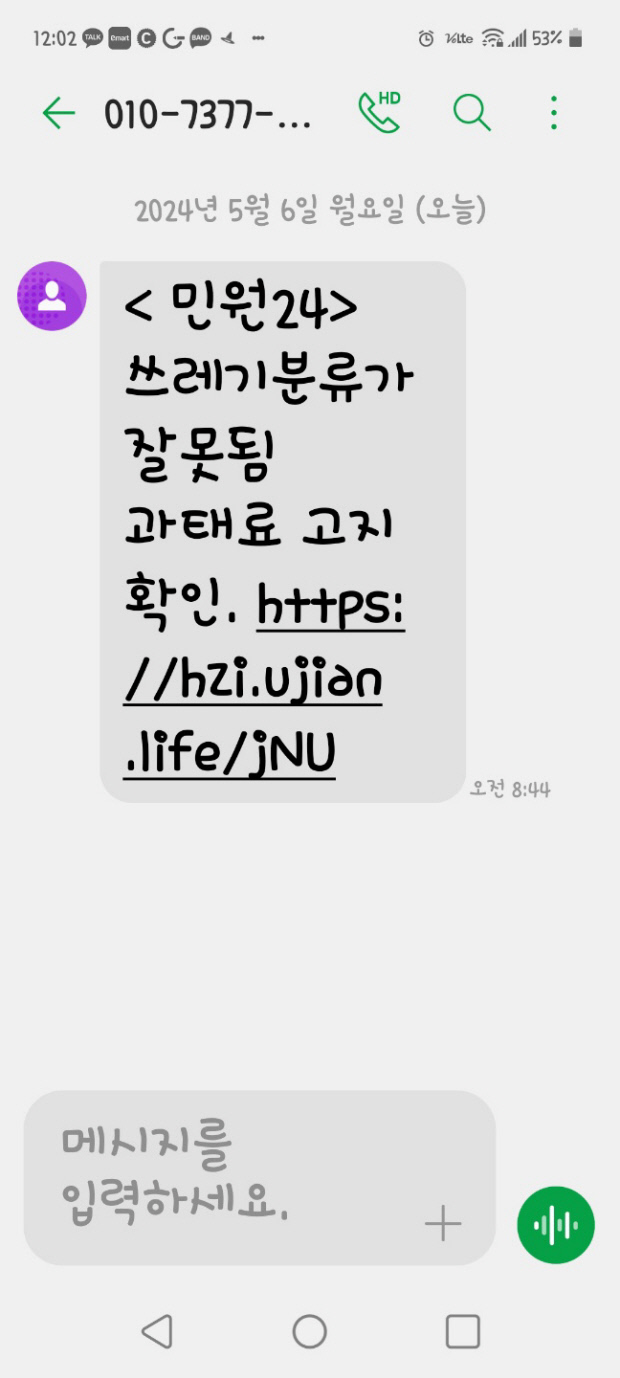620x1378 pixels.
Task: Open the hzi.ujian.life link in the message
Action: 254,682
